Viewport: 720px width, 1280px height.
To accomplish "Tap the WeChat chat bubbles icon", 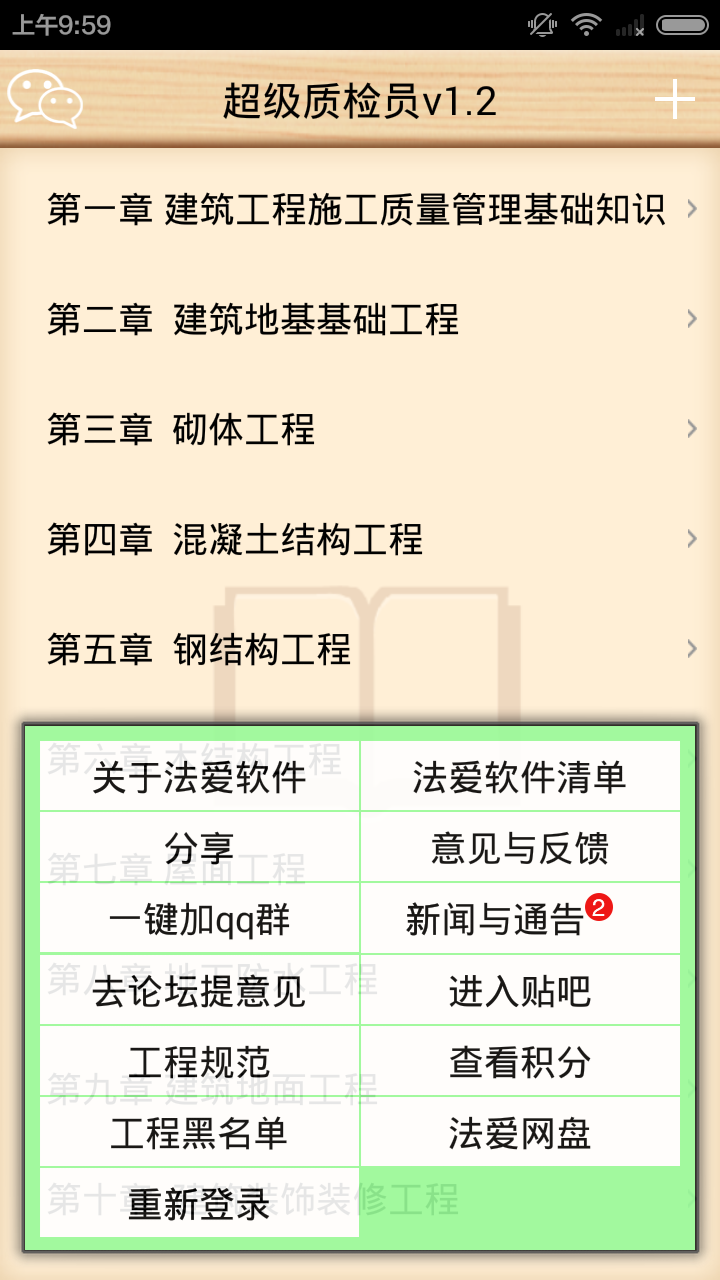I will (45, 99).
